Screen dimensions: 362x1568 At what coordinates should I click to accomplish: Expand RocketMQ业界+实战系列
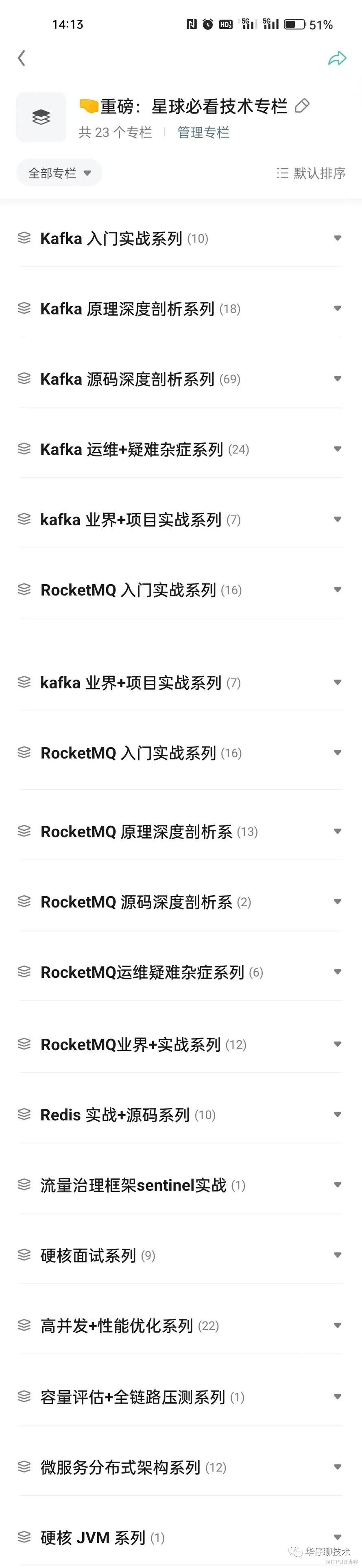pos(338,1044)
